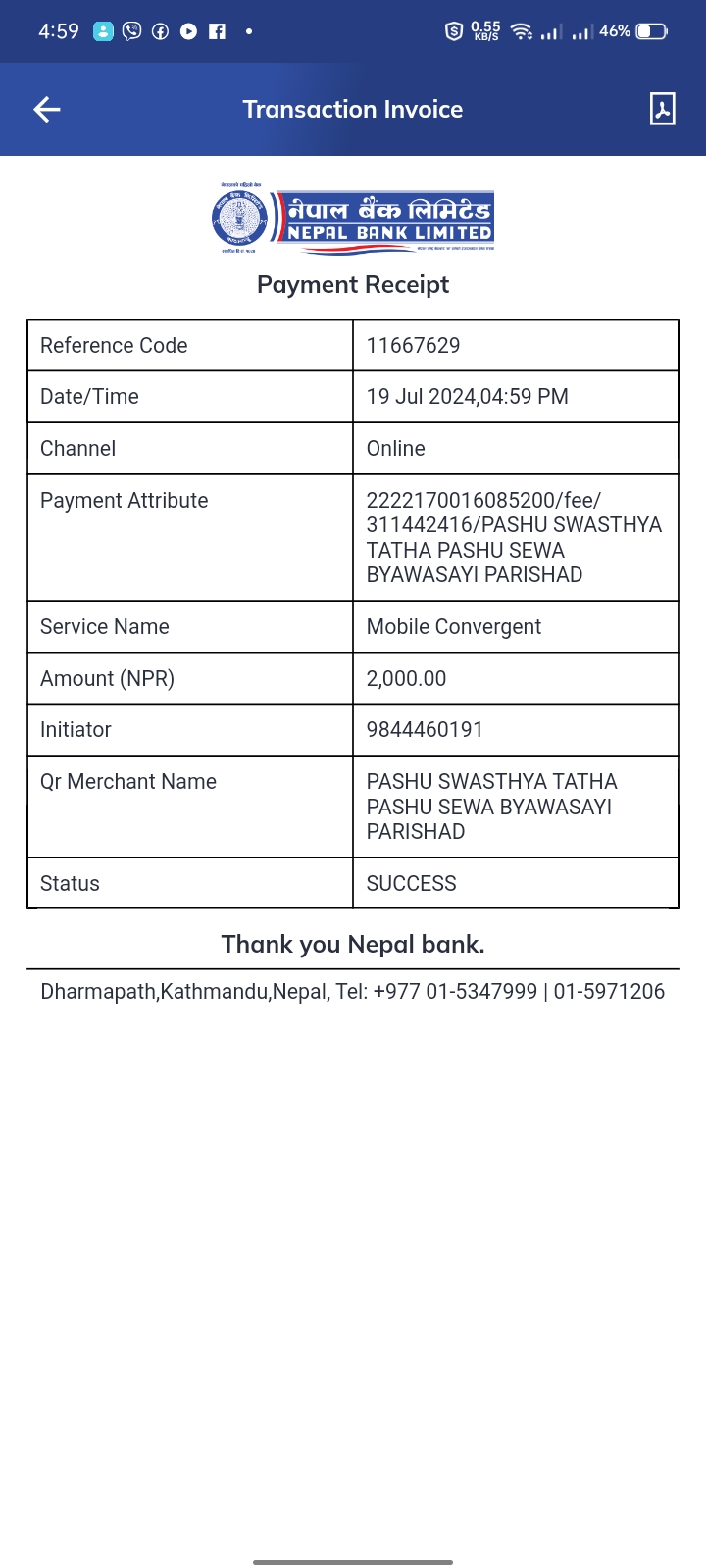
Task: Go back using the top-left arrow
Action: click(x=47, y=110)
